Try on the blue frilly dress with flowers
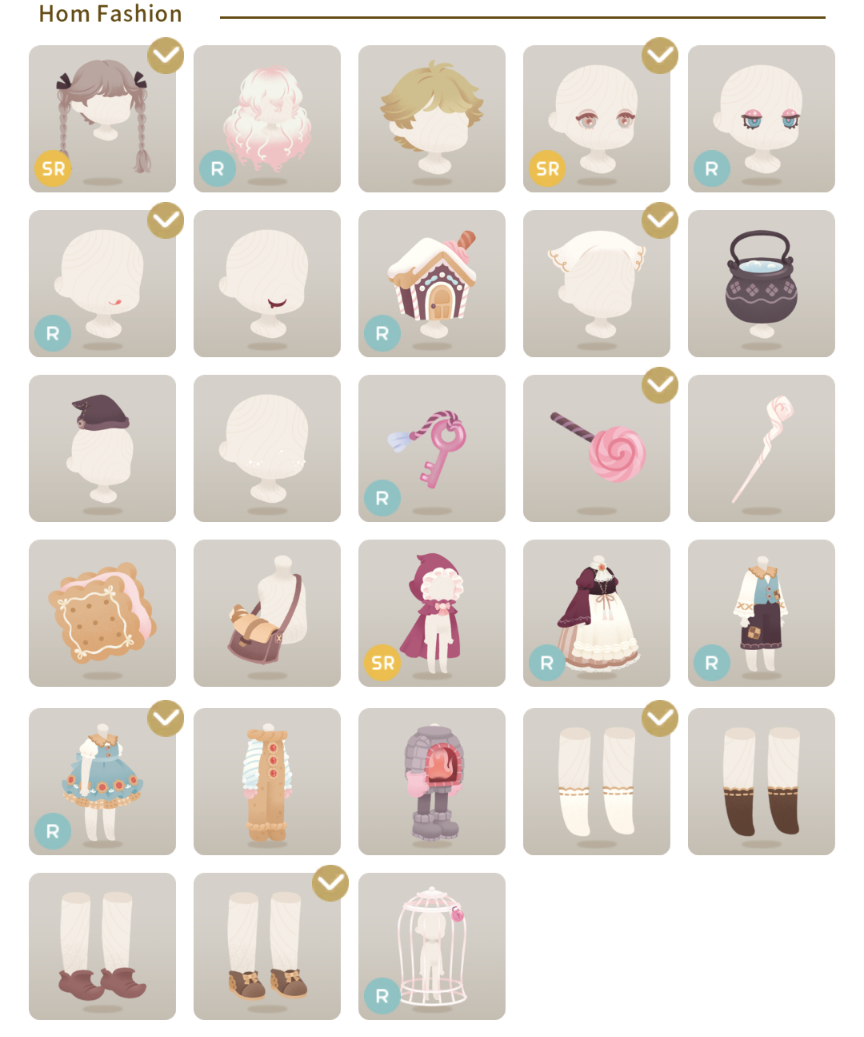The height and width of the screenshot is (1037, 864). pos(102,781)
